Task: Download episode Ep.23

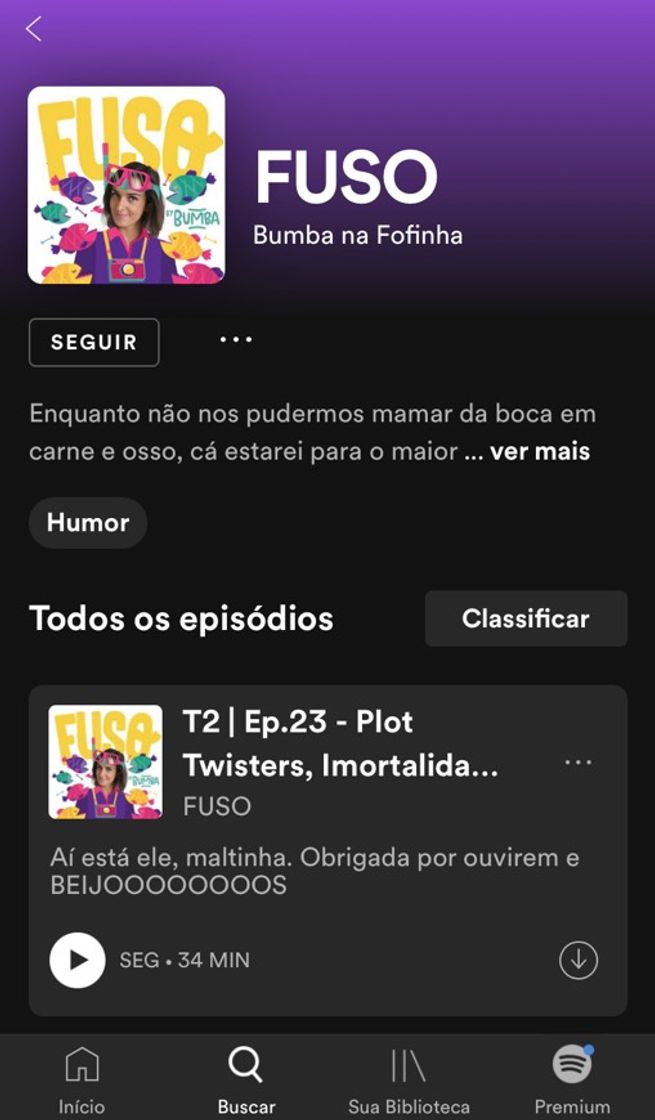Action: [578, 960]
